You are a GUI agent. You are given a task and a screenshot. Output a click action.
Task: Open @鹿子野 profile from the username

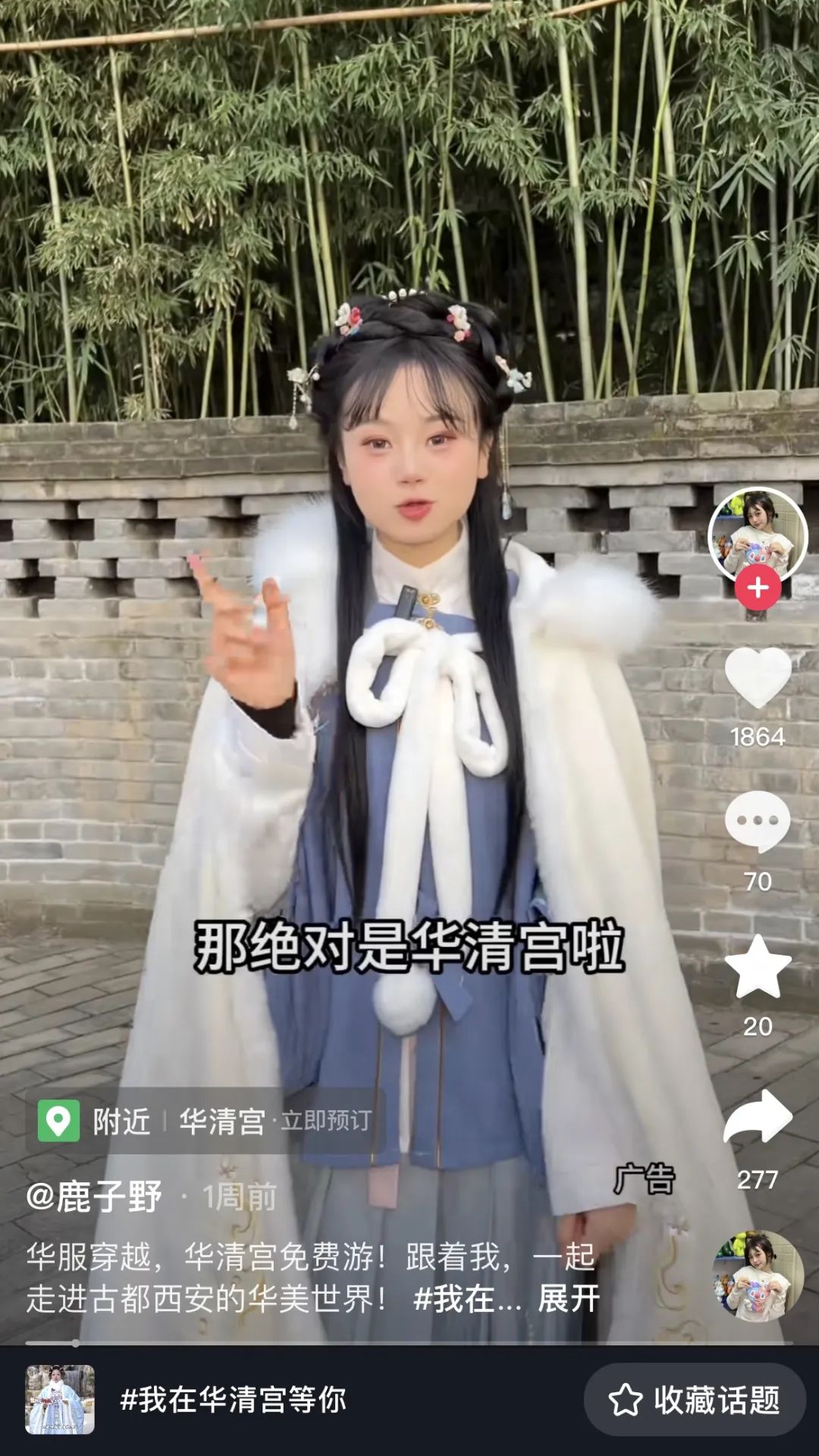pos(94,1197)
